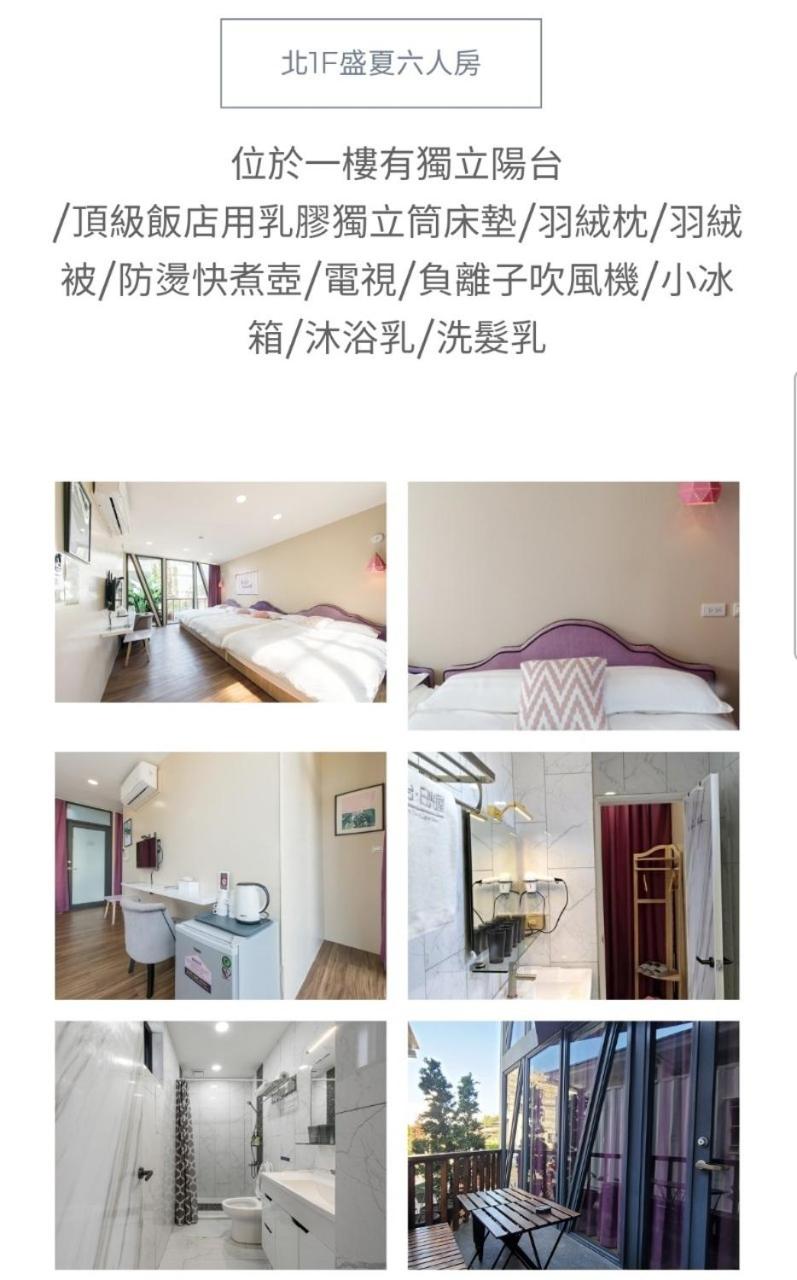This screenshot has height=1280, width=797.
Task: View the bathroom with toilet photo
Action: [x=220, y=1145]
